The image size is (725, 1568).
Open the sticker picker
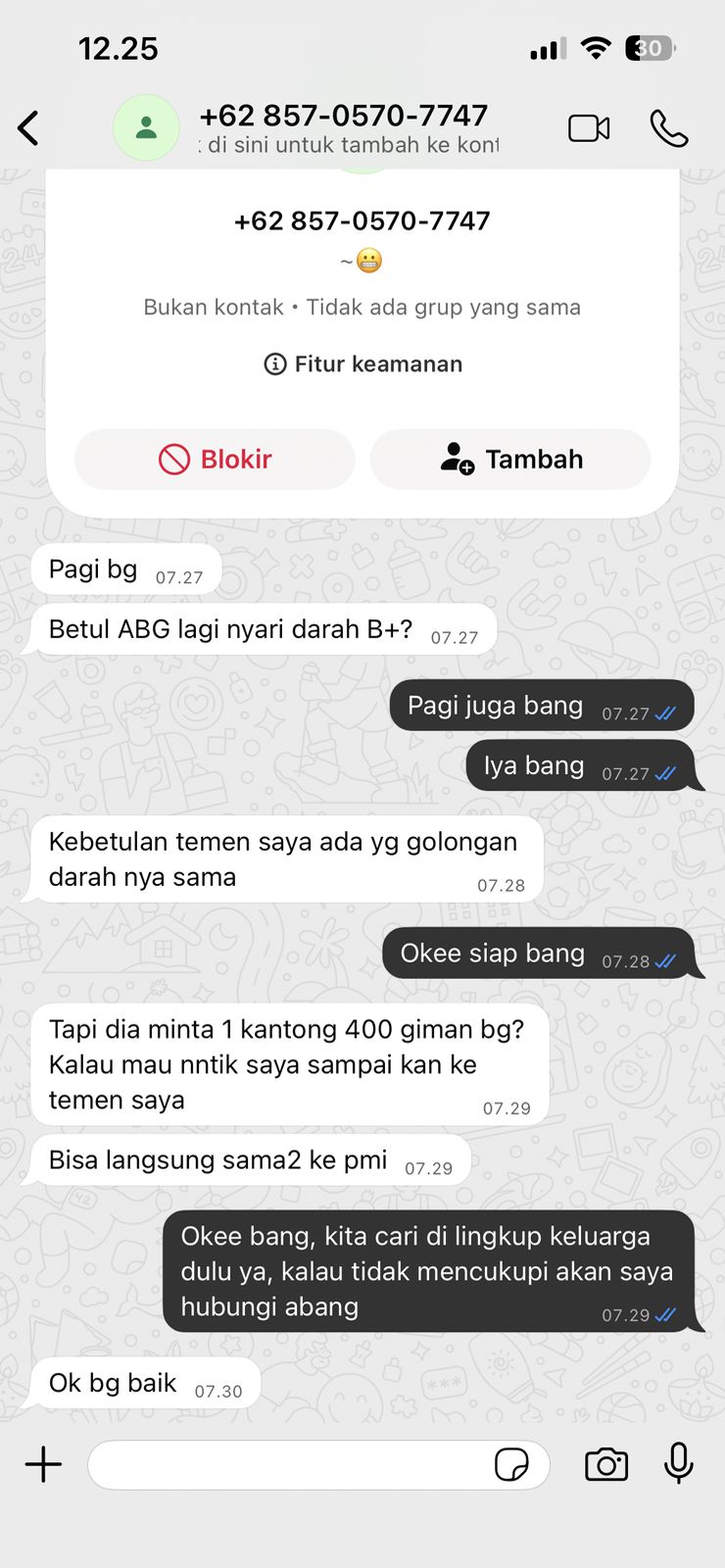(x=511, y=1465)
